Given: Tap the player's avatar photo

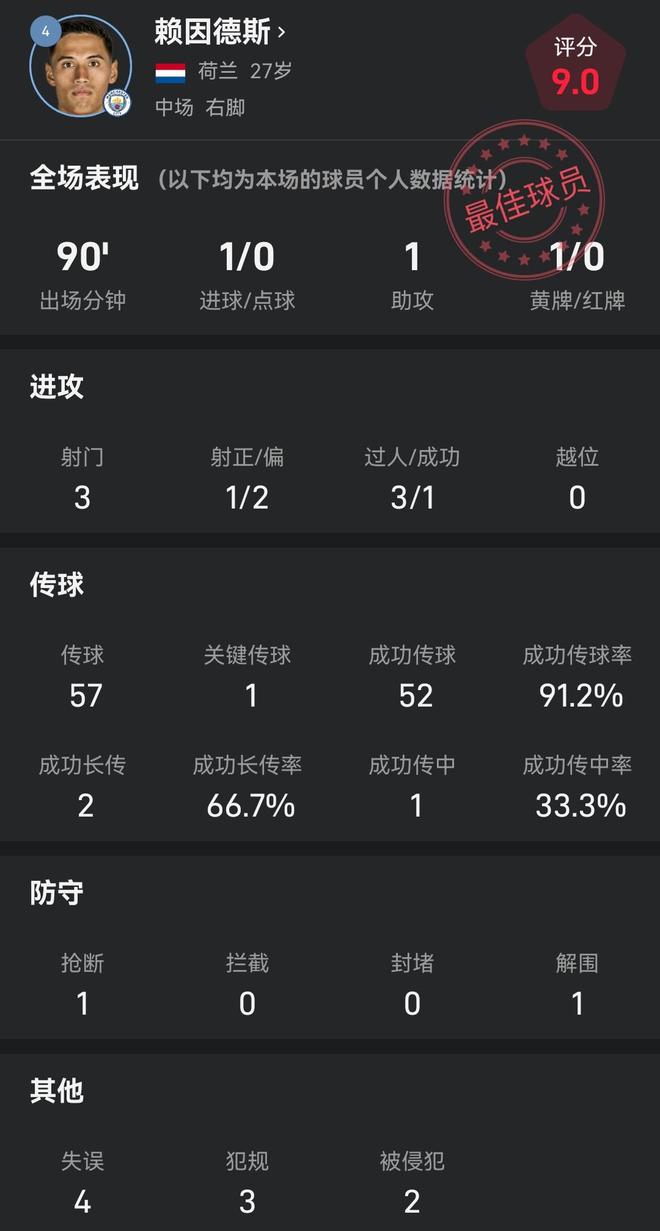Looking at the screenshot, I should [x=81, y=66].
